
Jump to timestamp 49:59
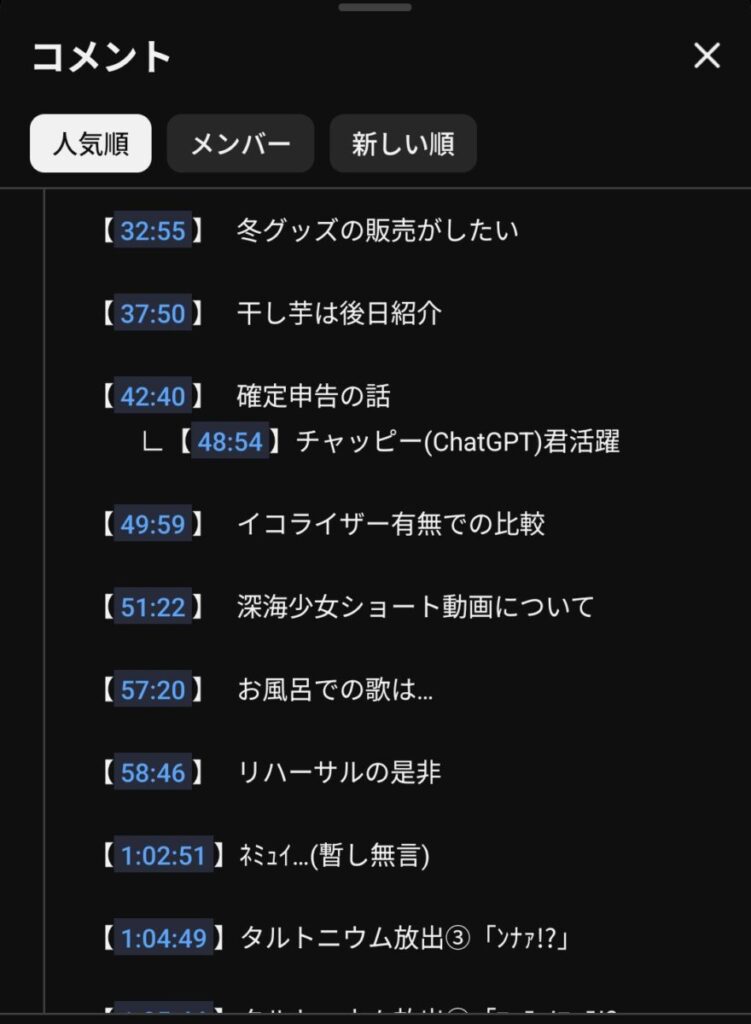click(x=153, y=523)
